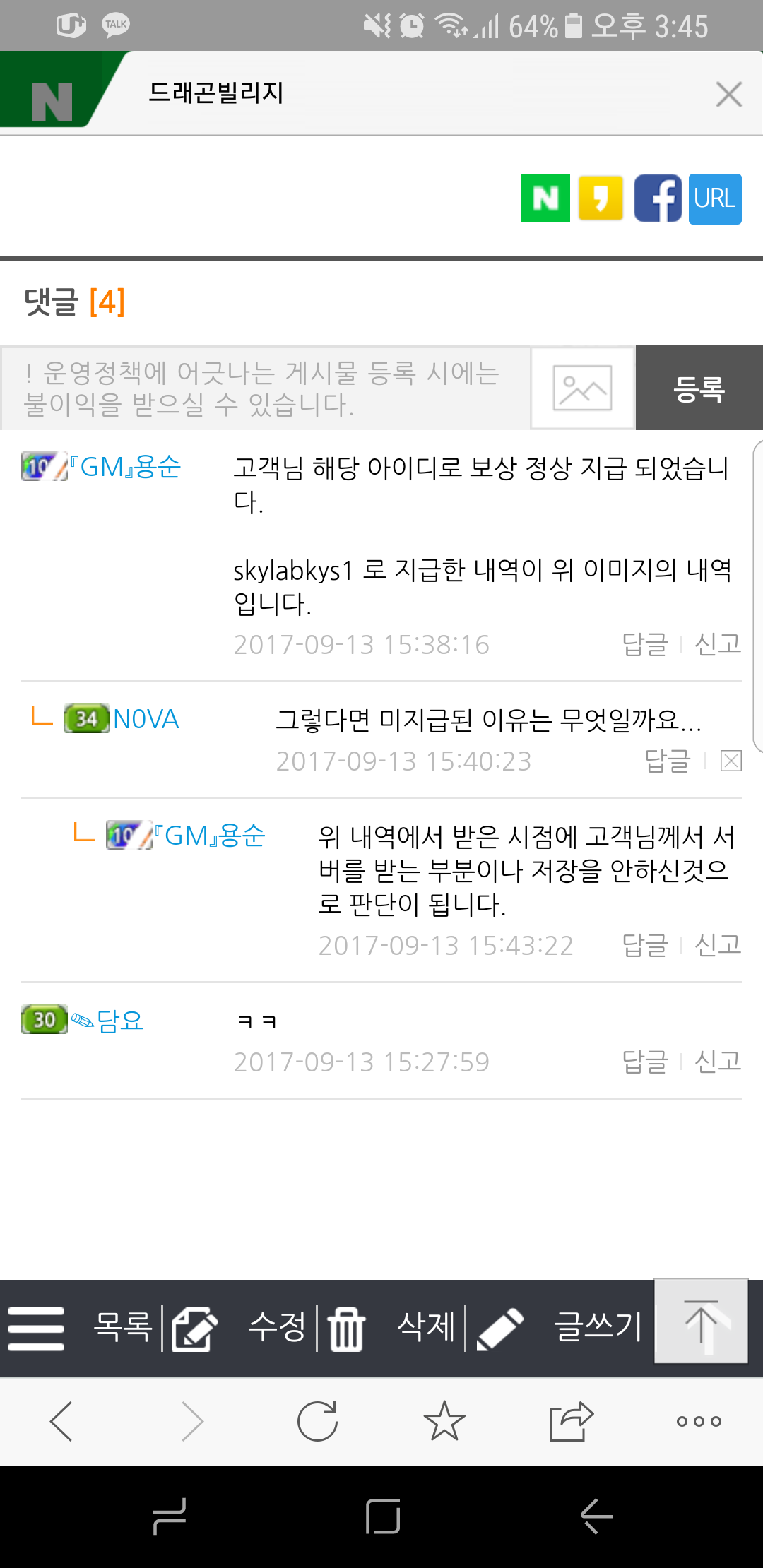763x1568 pixels.
Task: Share the post on Facebook
Action: click(x=657, y=198)
